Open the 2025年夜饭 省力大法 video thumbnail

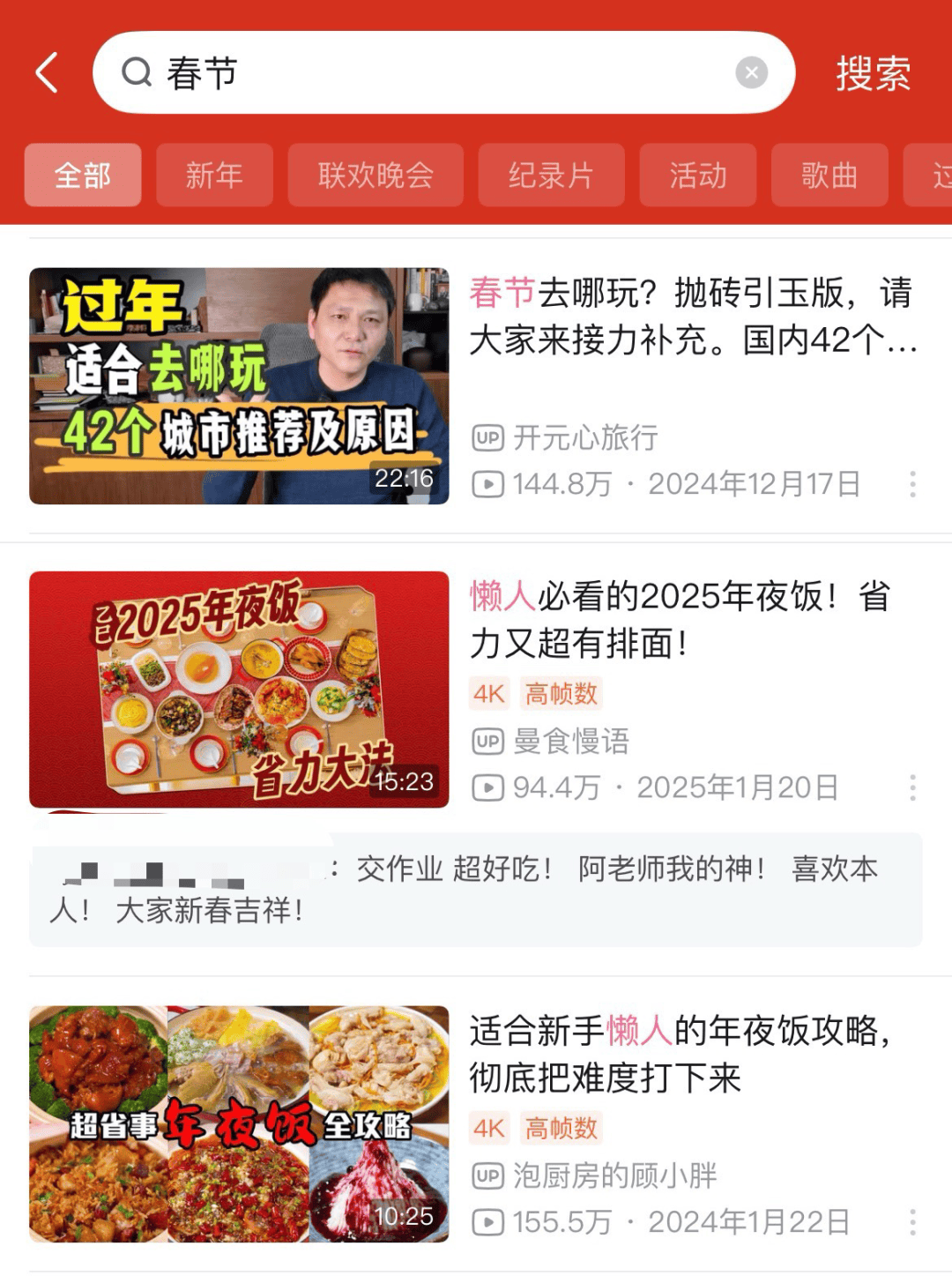tap(239, 690)
